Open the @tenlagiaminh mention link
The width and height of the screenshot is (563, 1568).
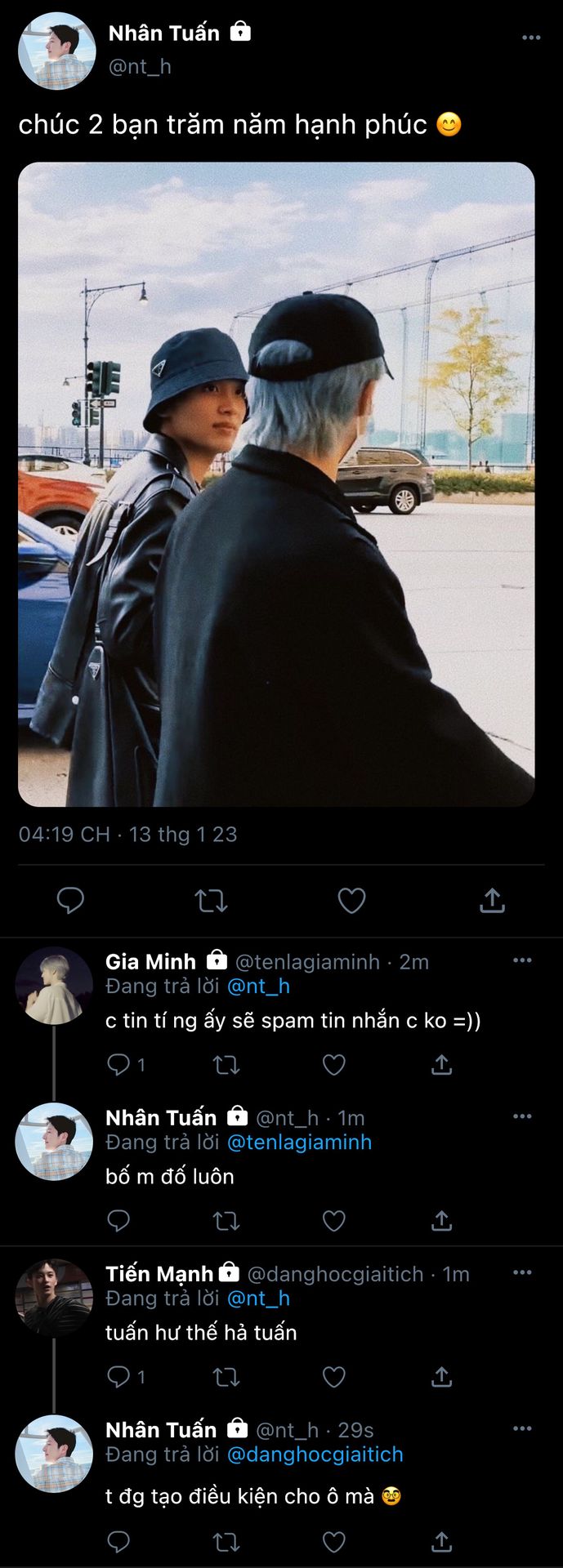coord(299,1142)
